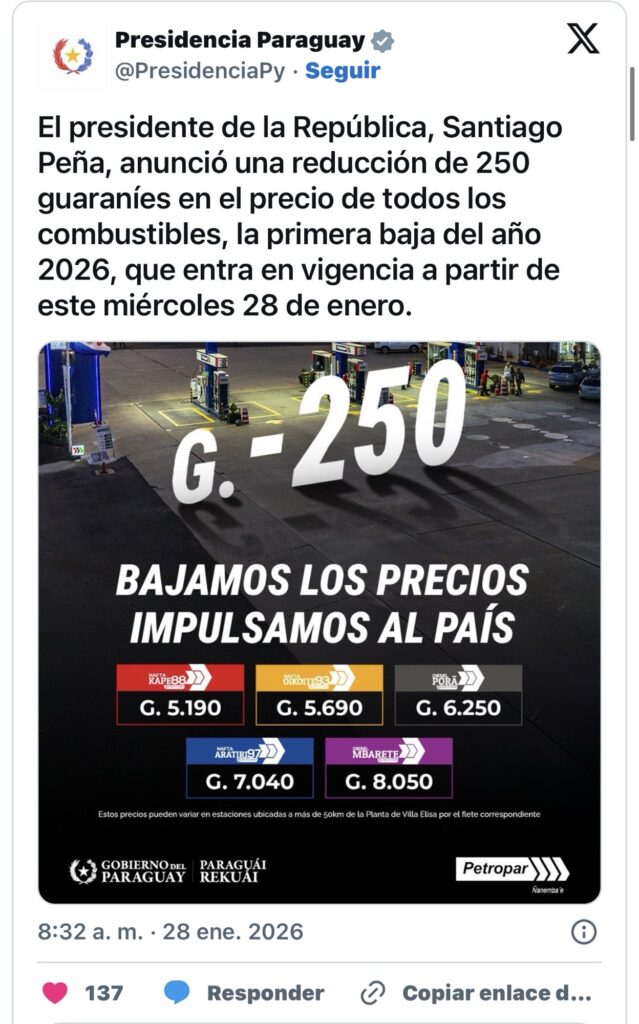Copy the post link
Viewport: 639px width, 1024px height.
(477, 993)
